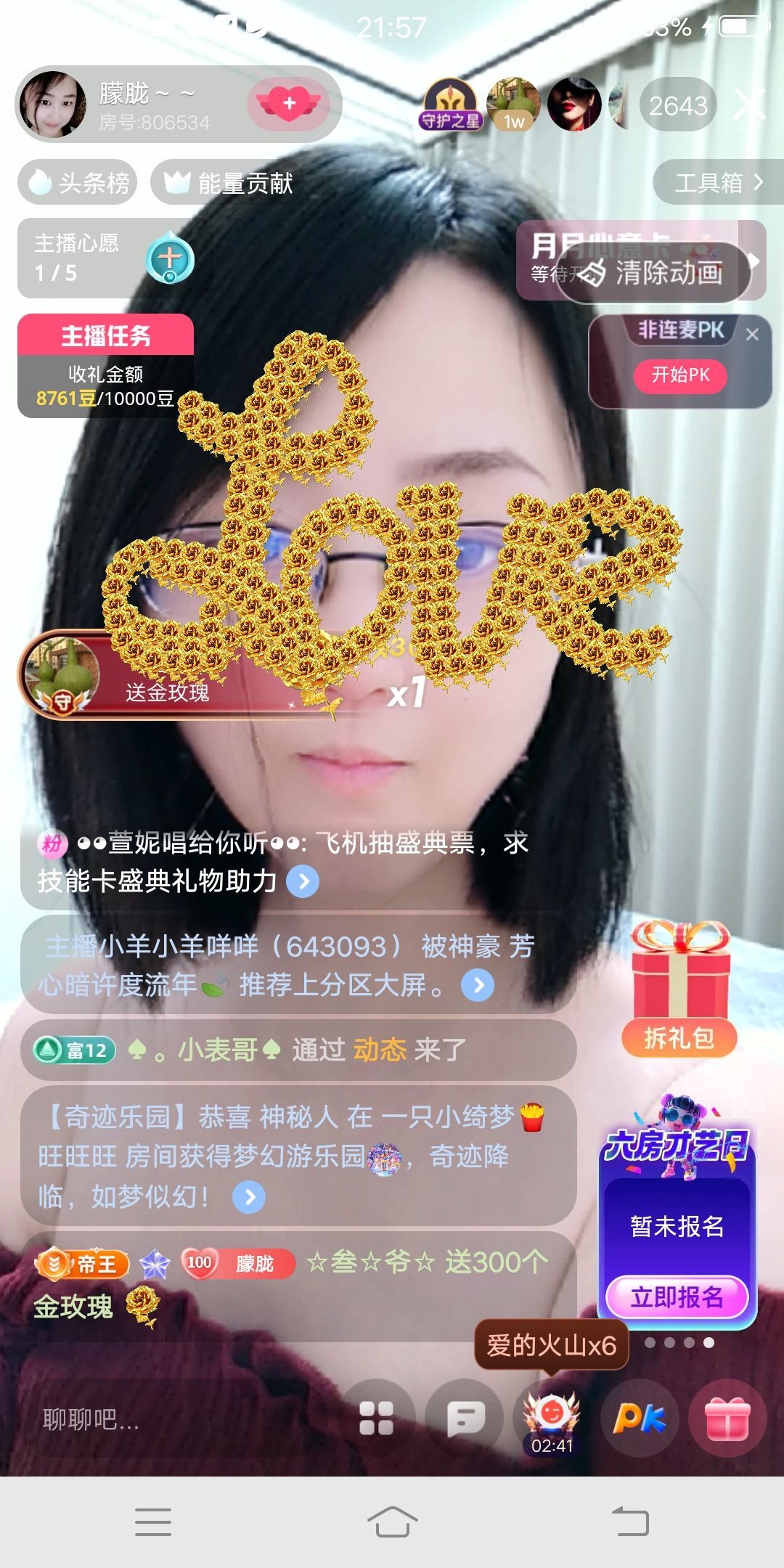This screenshot has width=784, height=1568.
Task: Tap 清除动画 to clear animations
Action: pyautogui.click(x=653, y=273)
